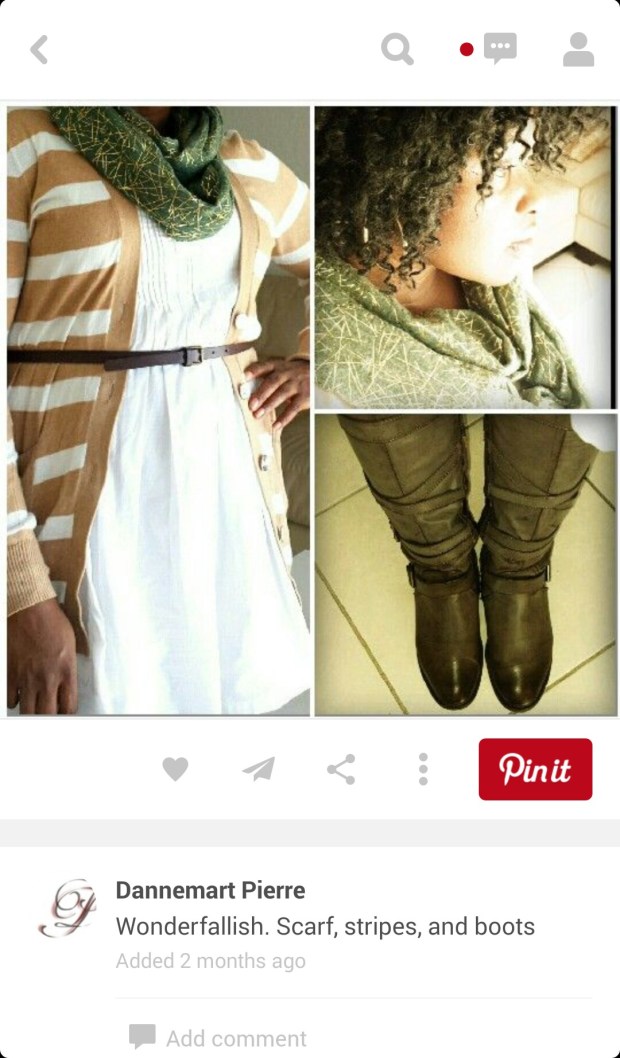Viewport: 620px width, 1058px height.
Task: Open the outfit pin image
Action: coord(310,410)
